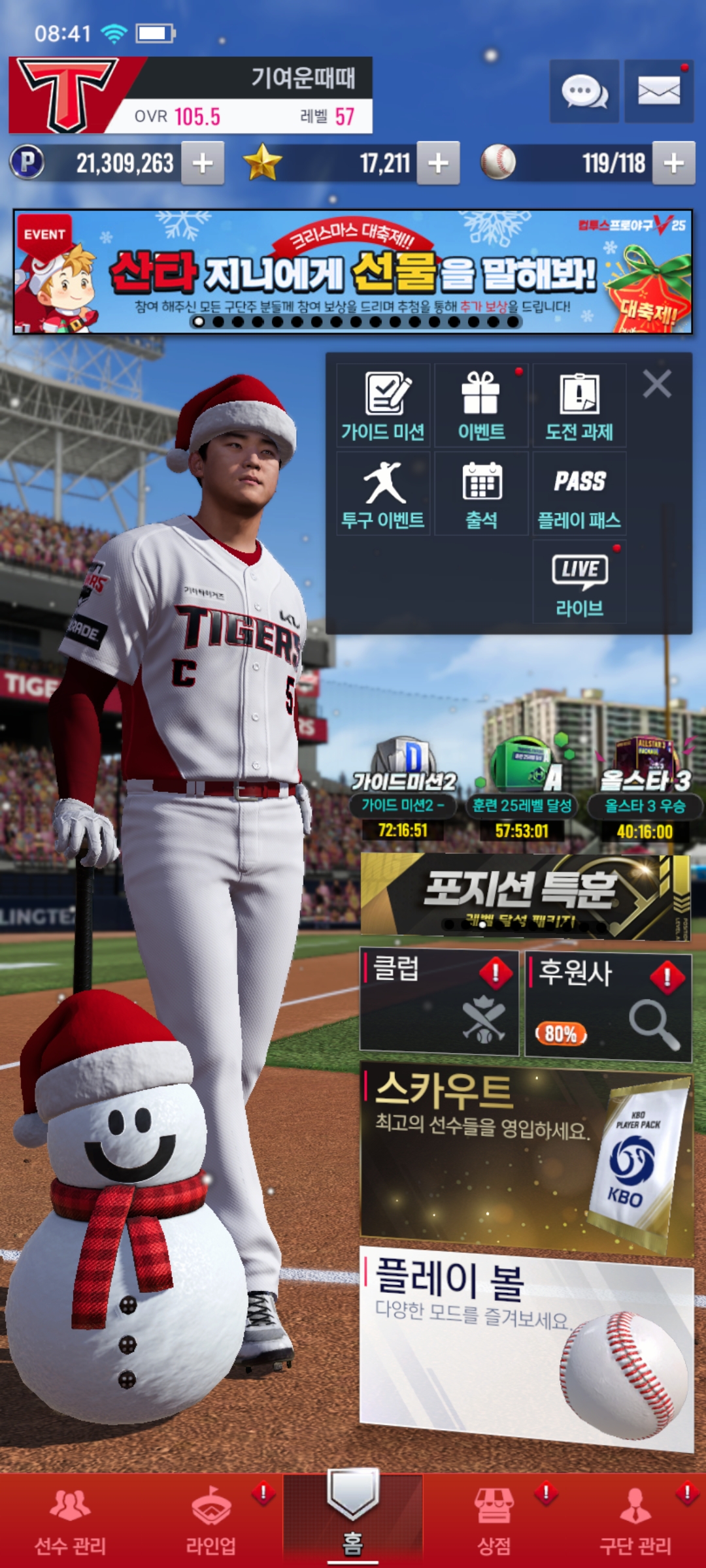Viewport: 706px width, 1568px height.
Task: Open the Santa Genie Christmas event banner
Action: click(353, 272)
